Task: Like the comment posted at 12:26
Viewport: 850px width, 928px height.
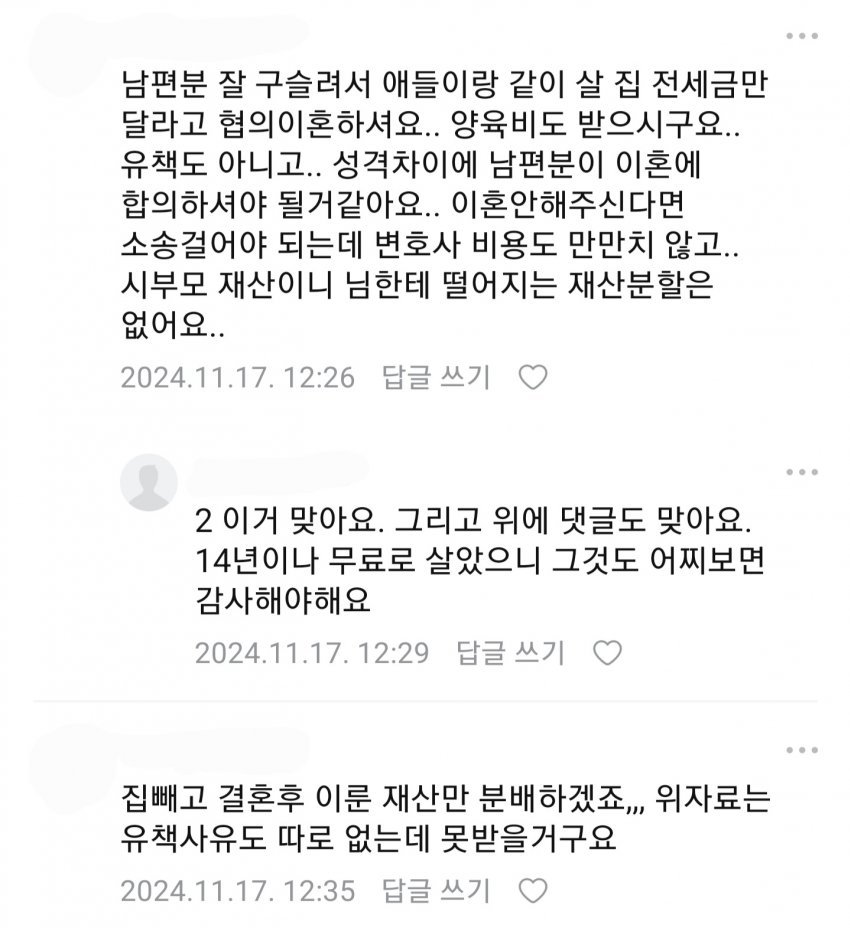Action: [534, 377]
